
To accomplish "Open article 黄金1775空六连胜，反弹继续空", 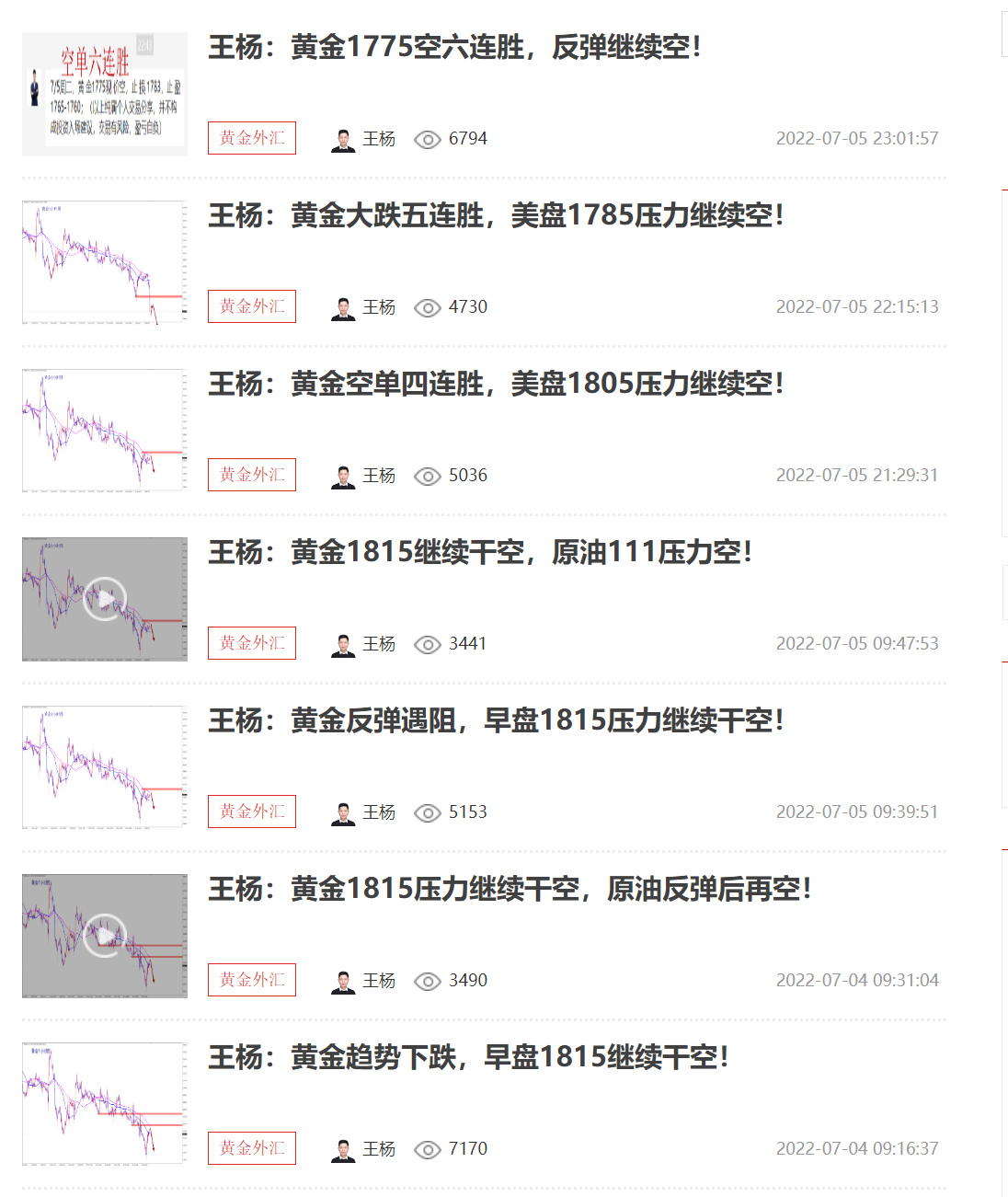I will [x=454, y=47].
